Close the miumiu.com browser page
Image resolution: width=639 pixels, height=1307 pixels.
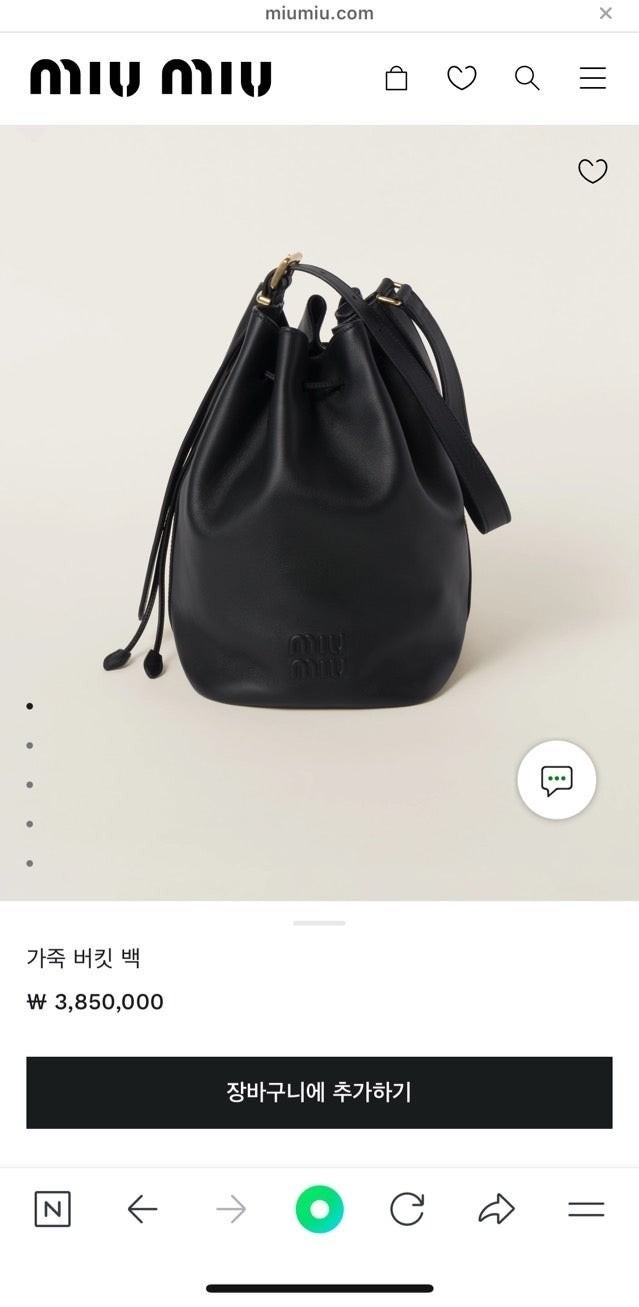click(x=605, y=13)
